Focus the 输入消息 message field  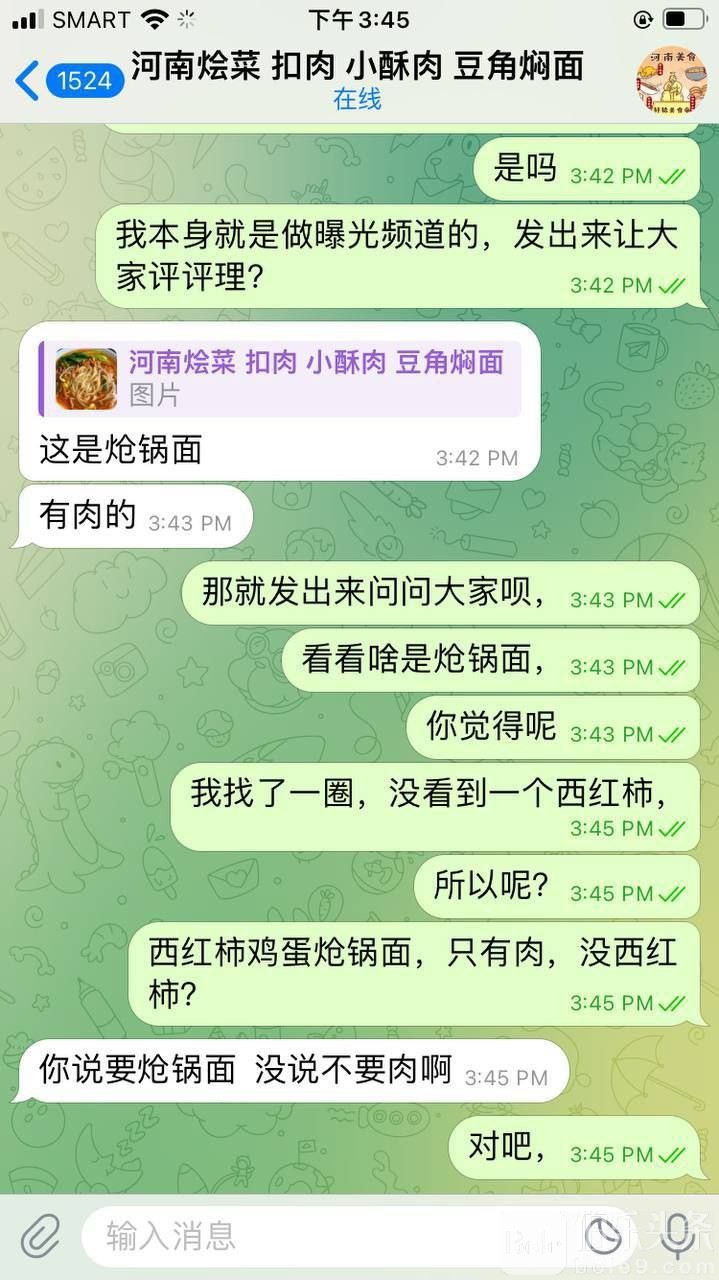pyautogui.click(x=300, y=1236)
